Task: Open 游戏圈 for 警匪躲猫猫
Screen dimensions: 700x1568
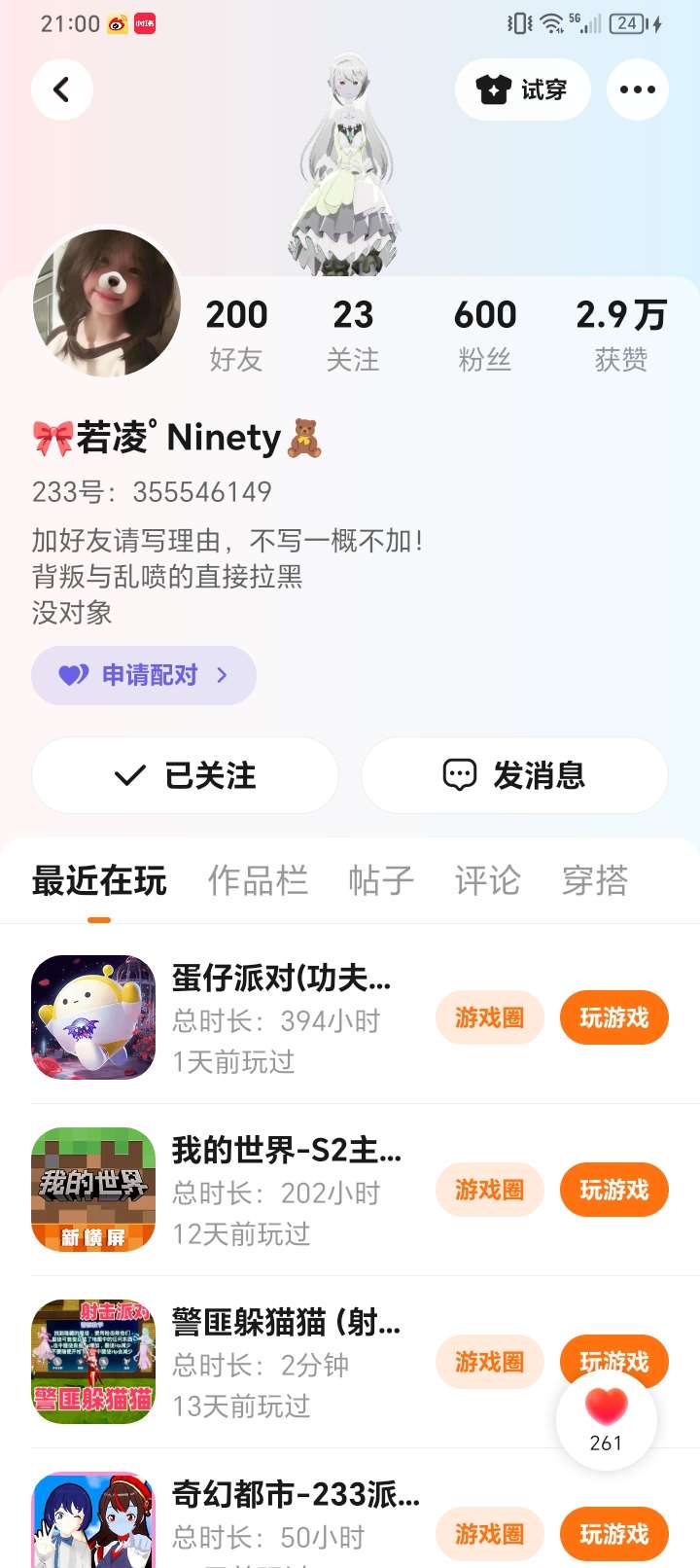Action: click(x=489, y=1362)
